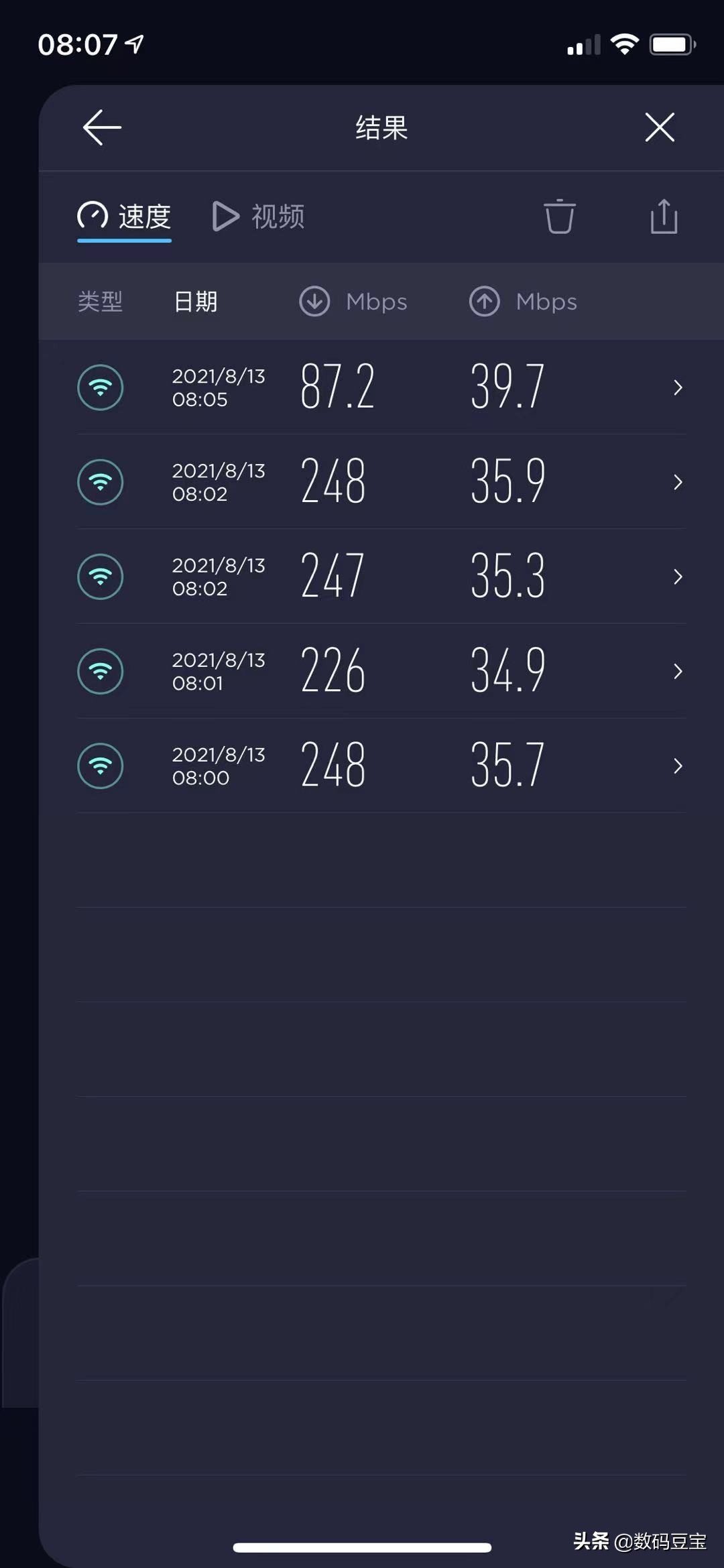Sort results by the 日期 column
Viewport: 724px width, 1568px height.
click(195, 302)
